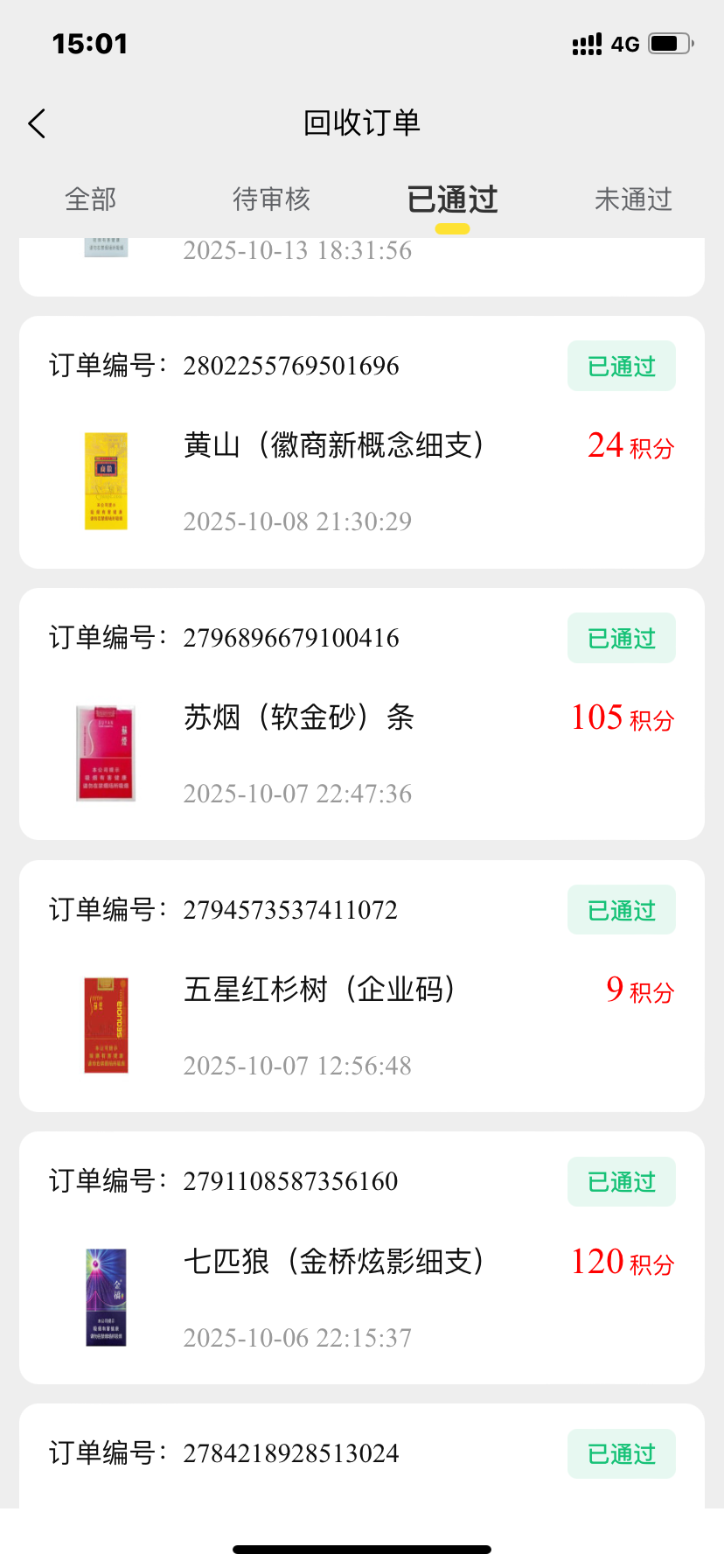Tap the cellular bars icon in status bar
The height and width of the screenshot is (1568, 724).
click(x=587, y=44)
